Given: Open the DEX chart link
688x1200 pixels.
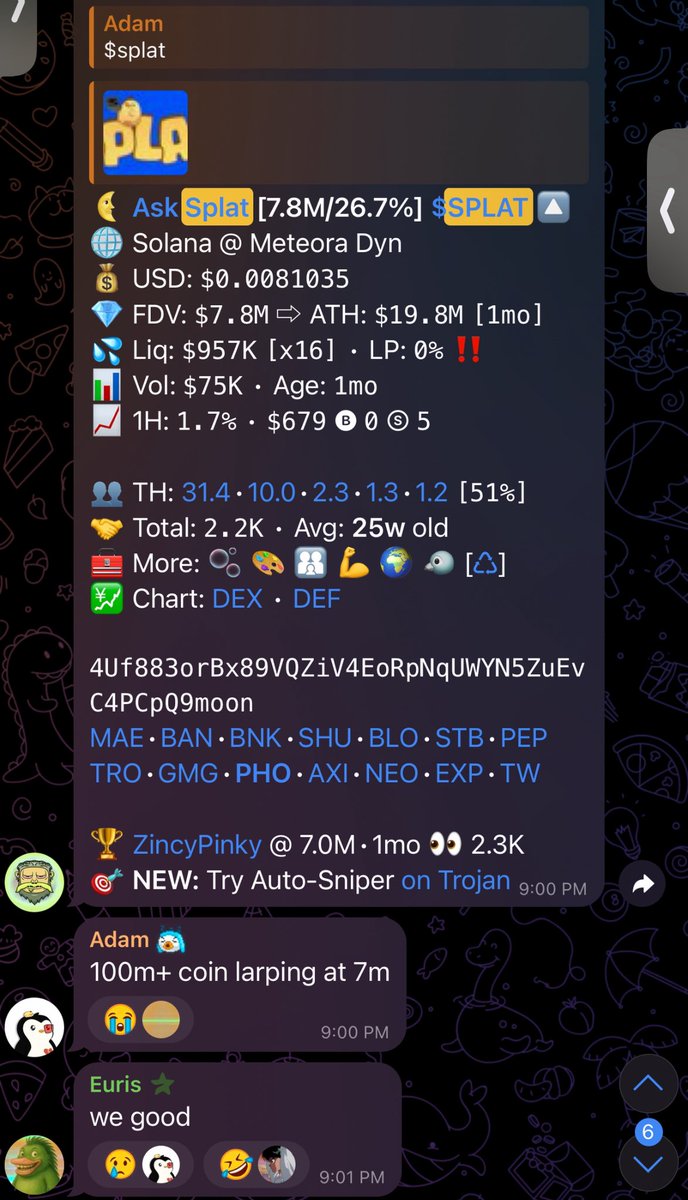Looking at the screenshot, I should pyautogui.click(x=237, y=599).
